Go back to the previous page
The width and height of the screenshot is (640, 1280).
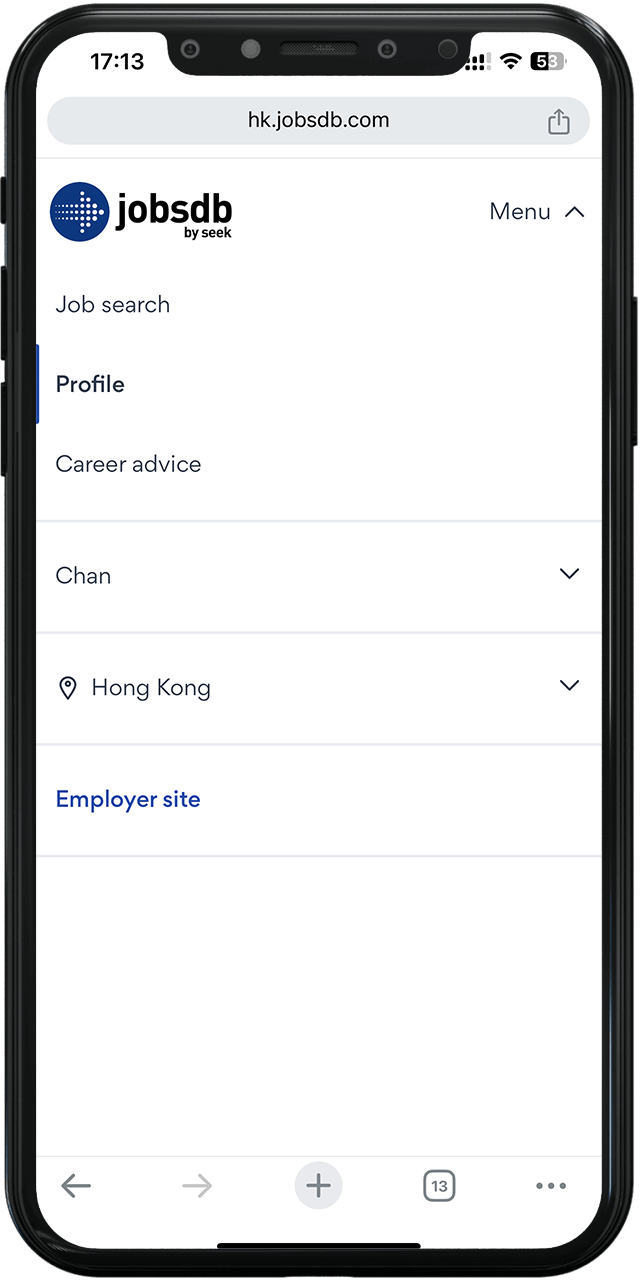76,1186
